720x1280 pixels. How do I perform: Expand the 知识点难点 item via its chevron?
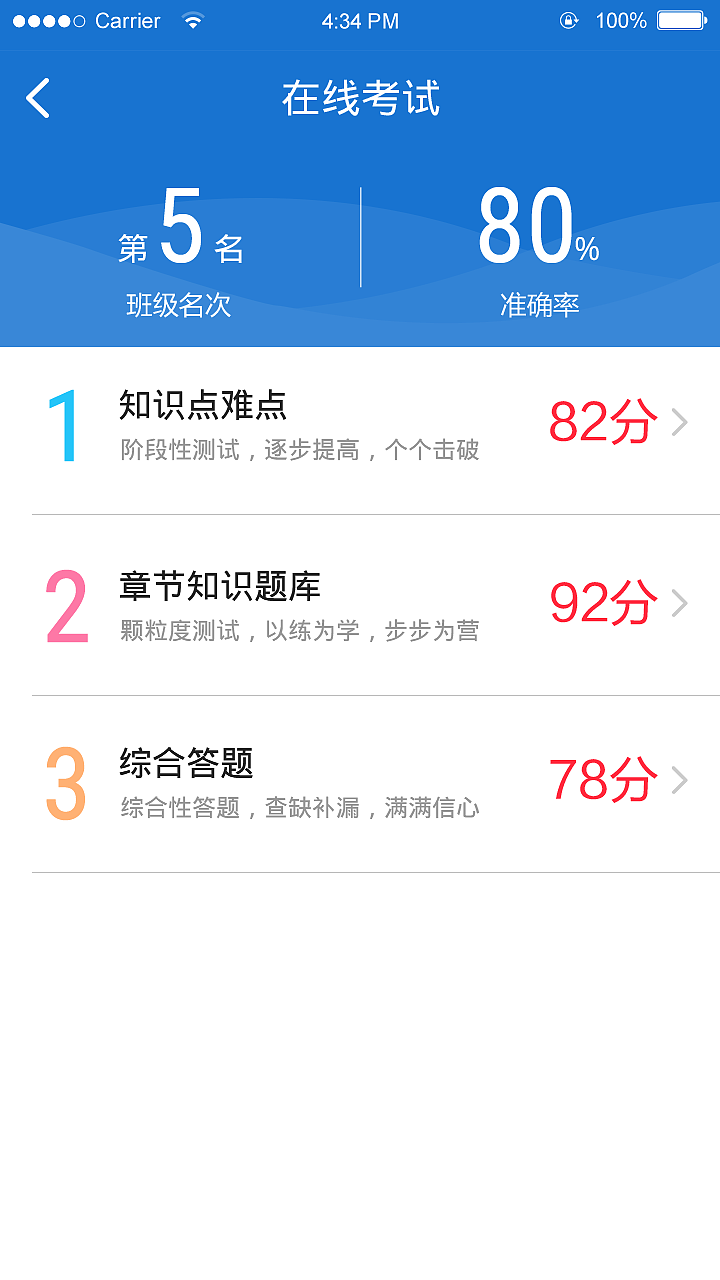[x=680, y=422]
